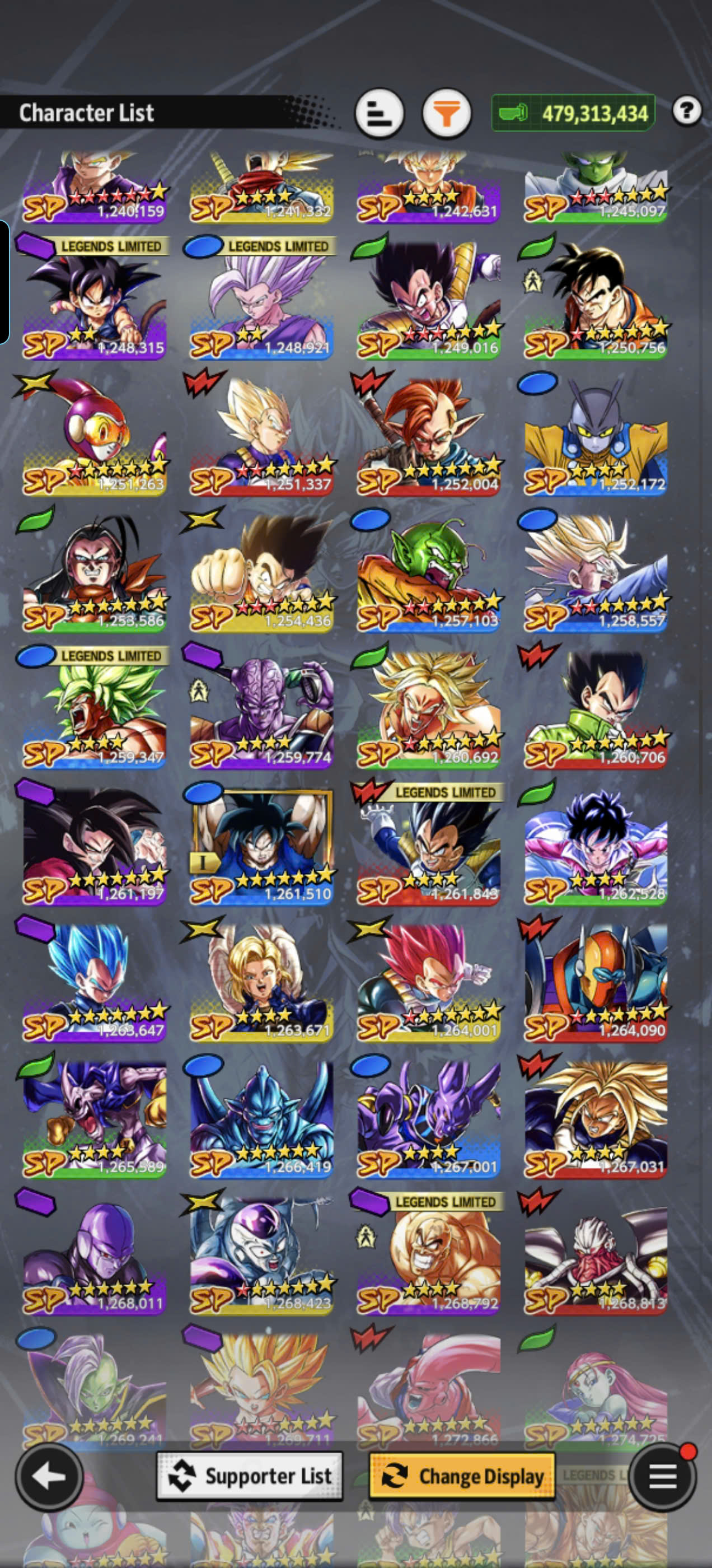Viewport: 712px width, 1568px height.
Task: Choose character card rated 1,264,090
Action: click(596, 982)
